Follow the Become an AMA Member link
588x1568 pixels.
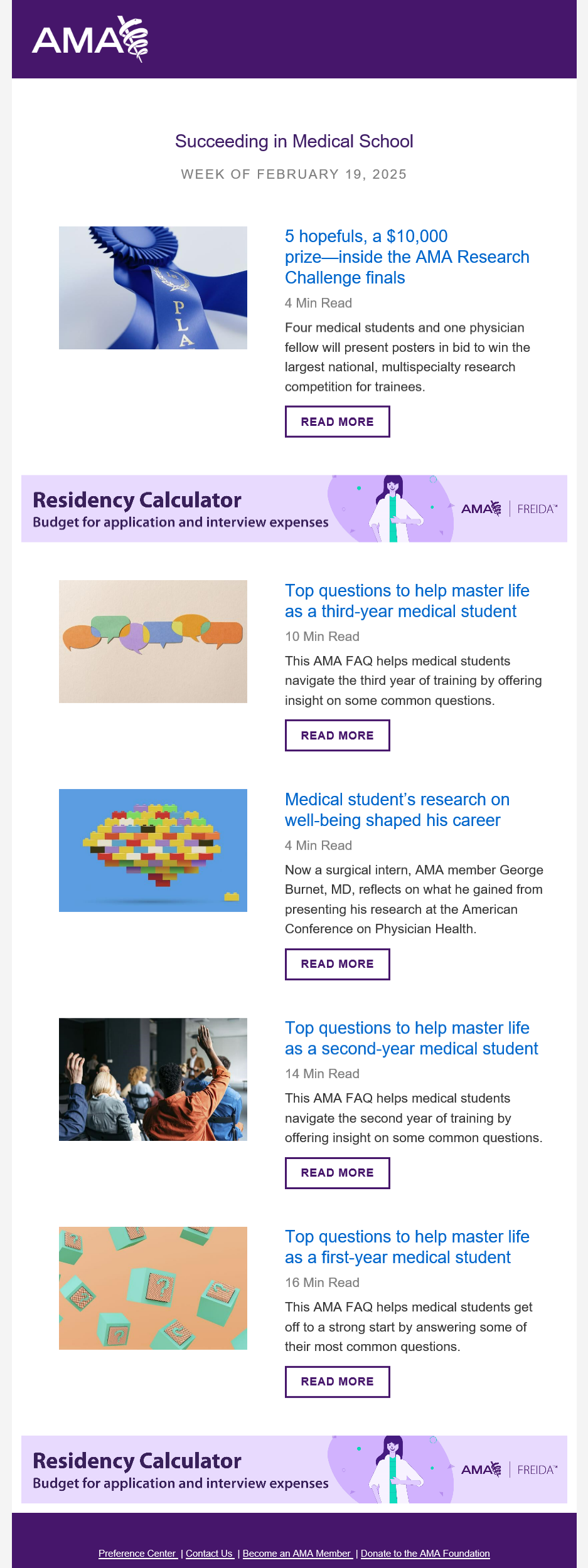[297, 1554]
